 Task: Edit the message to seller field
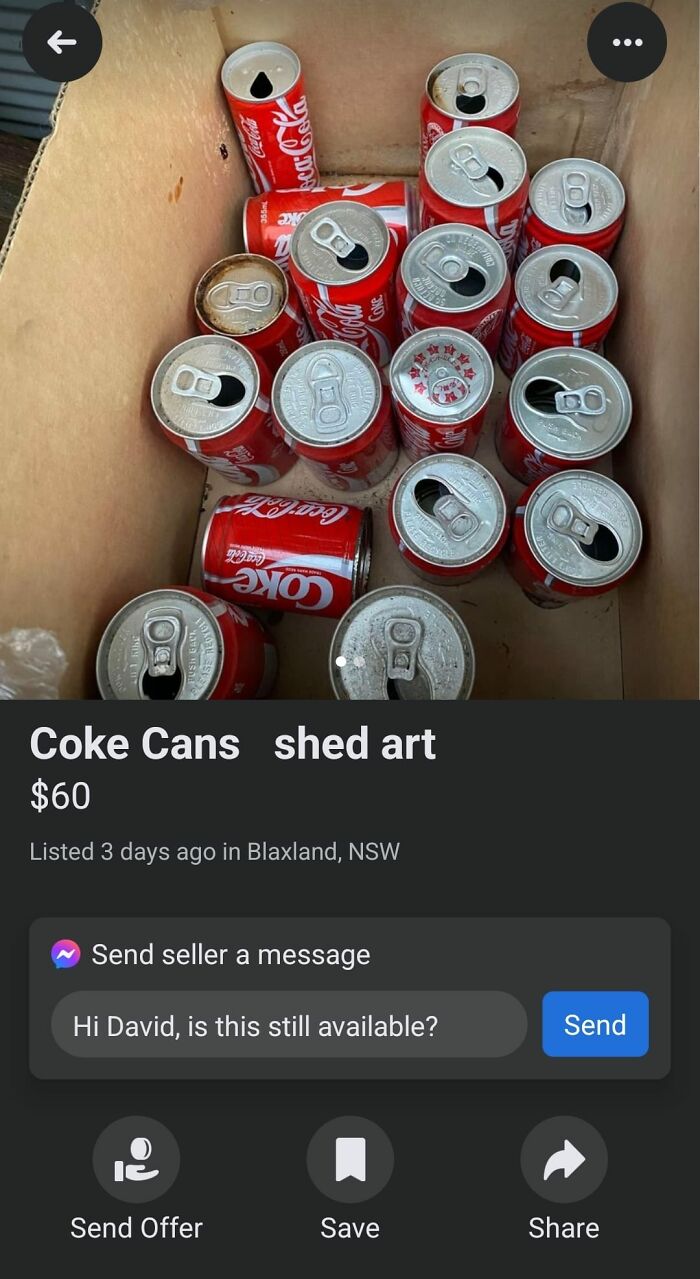click(x=288, y=1025)
